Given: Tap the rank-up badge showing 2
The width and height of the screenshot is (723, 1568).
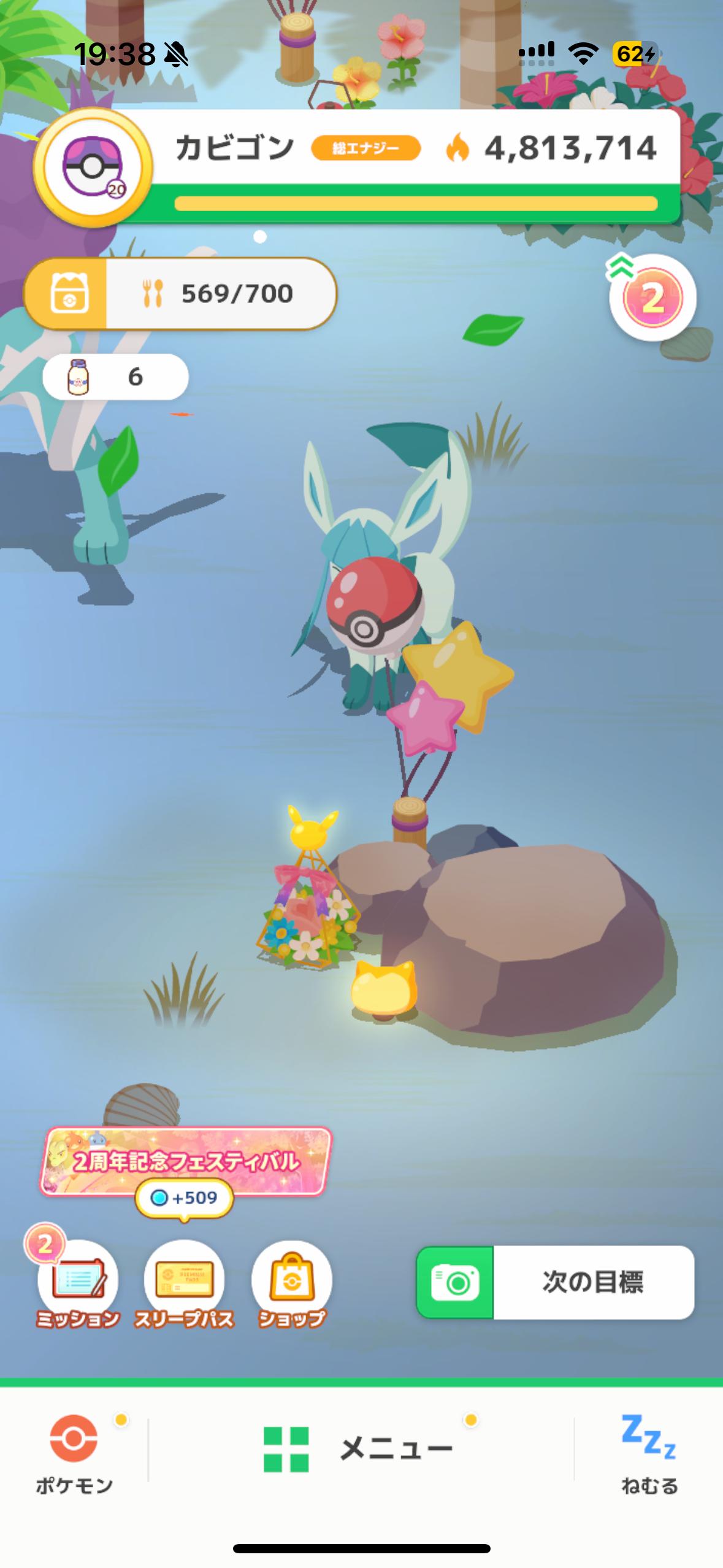Looking at the screenshot, I should point(652,298).
